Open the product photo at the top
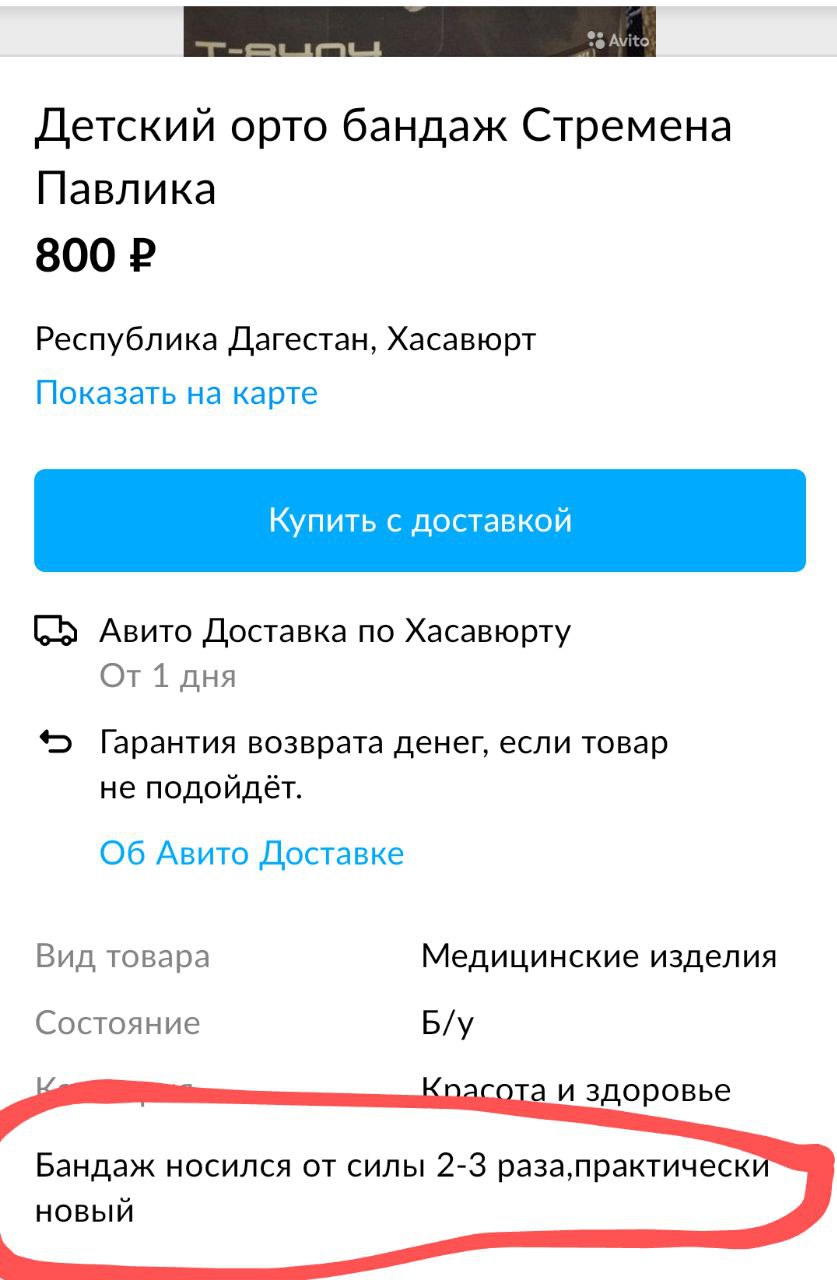 [x=419, y=30]
